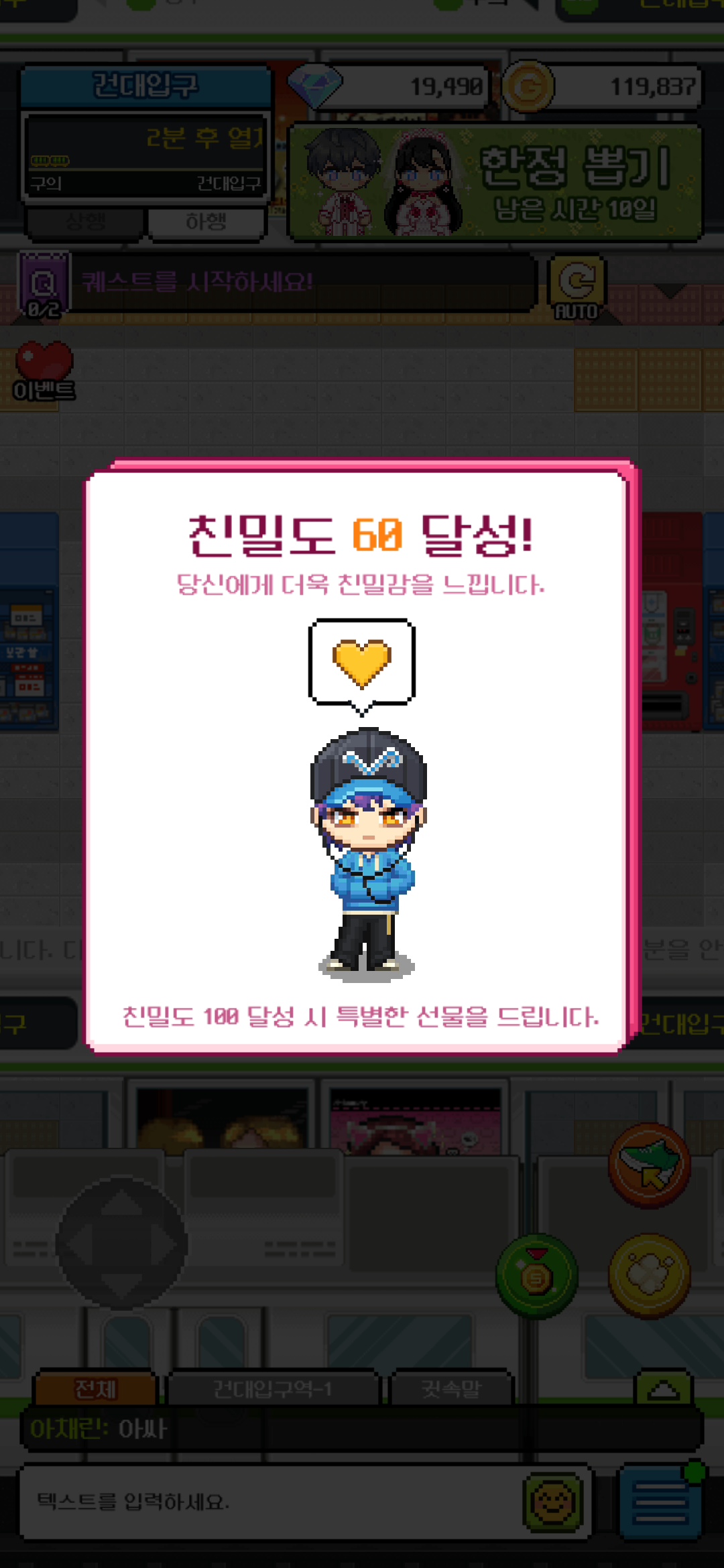Viewport: 724px width, 1568px height.
Task: Select the 상행 direction button
Action: (86, 222)
